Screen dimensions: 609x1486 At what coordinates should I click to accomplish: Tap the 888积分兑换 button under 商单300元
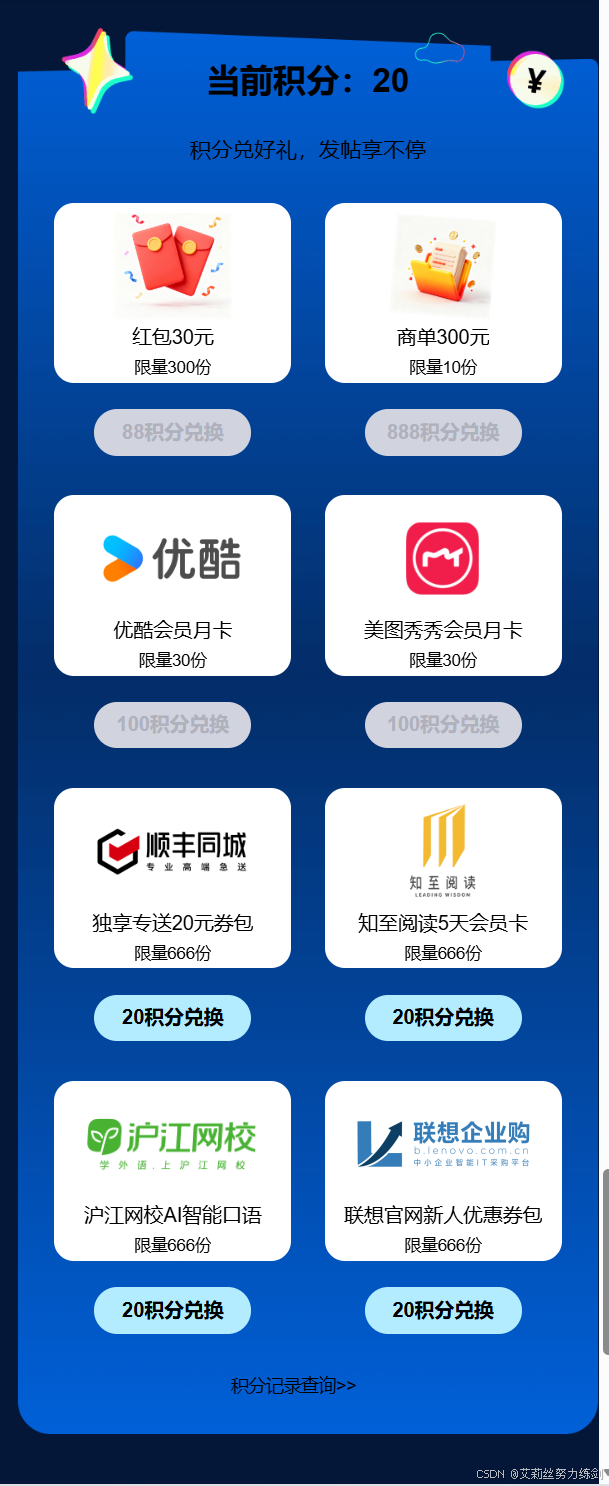tap(443, 432)
